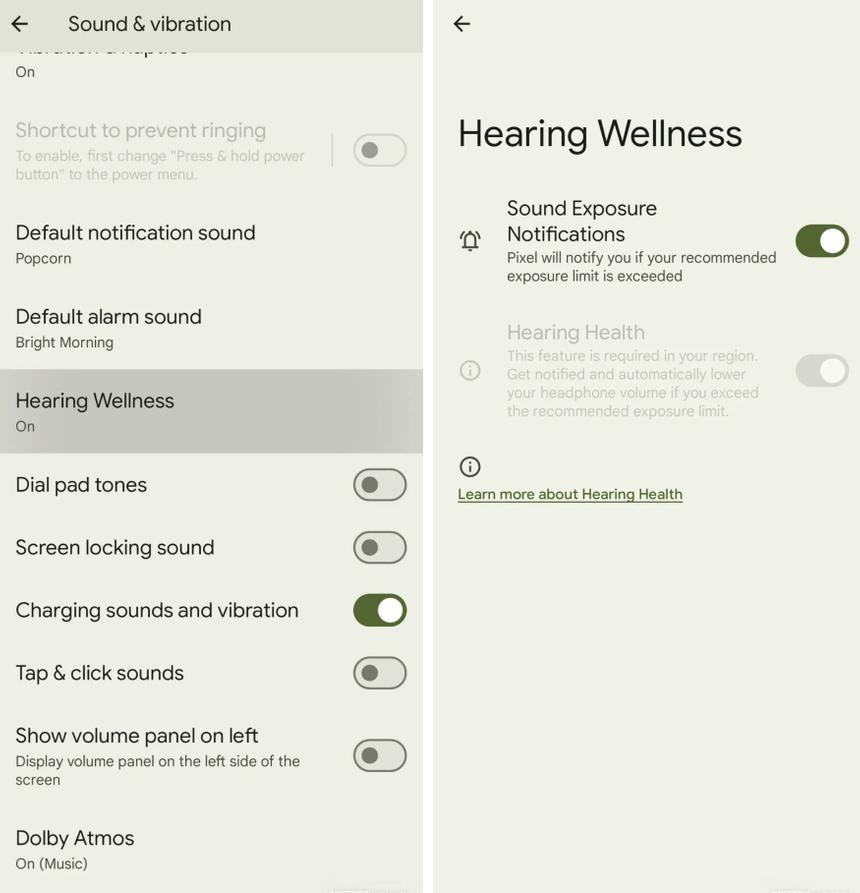Turn on Screen locking sound
Screen dimensions: 860x893
coord(379,548)
